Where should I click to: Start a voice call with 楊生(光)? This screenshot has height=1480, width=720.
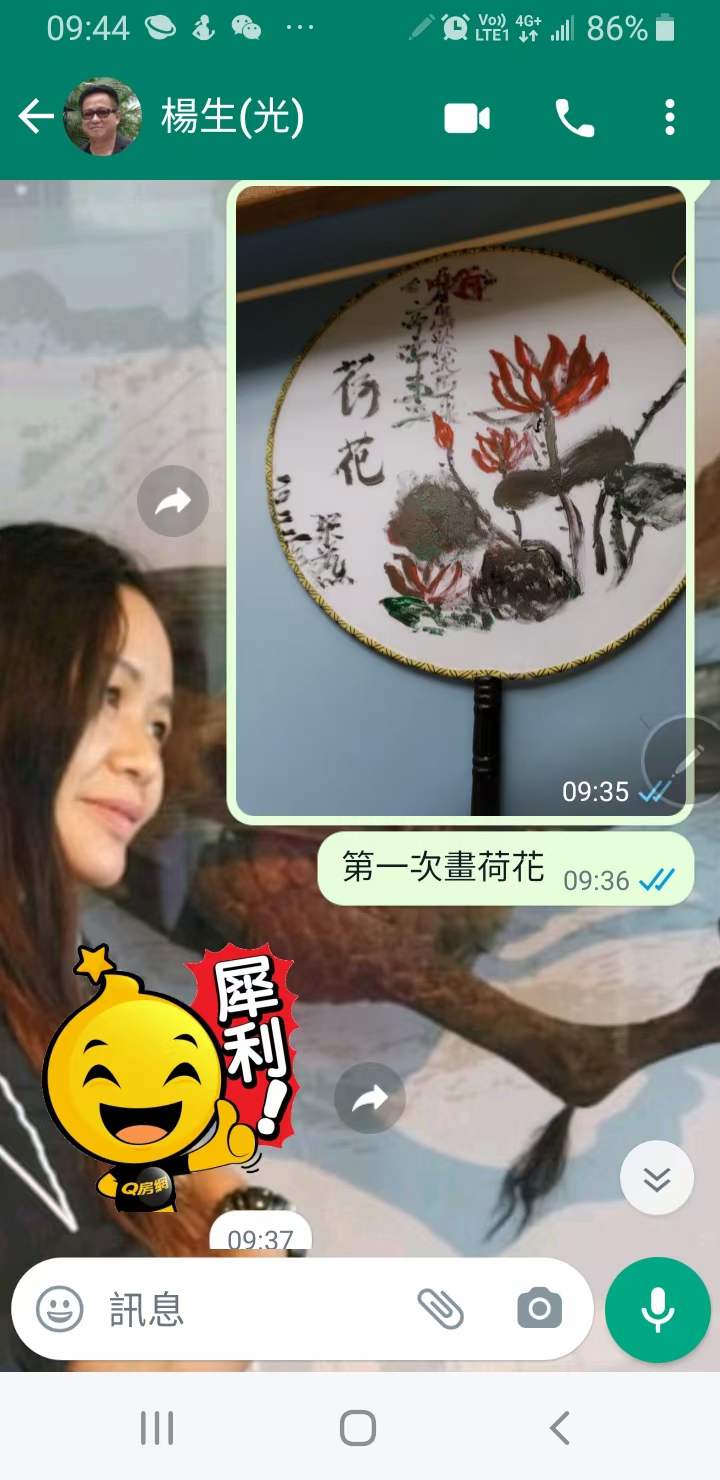[574, 119]
